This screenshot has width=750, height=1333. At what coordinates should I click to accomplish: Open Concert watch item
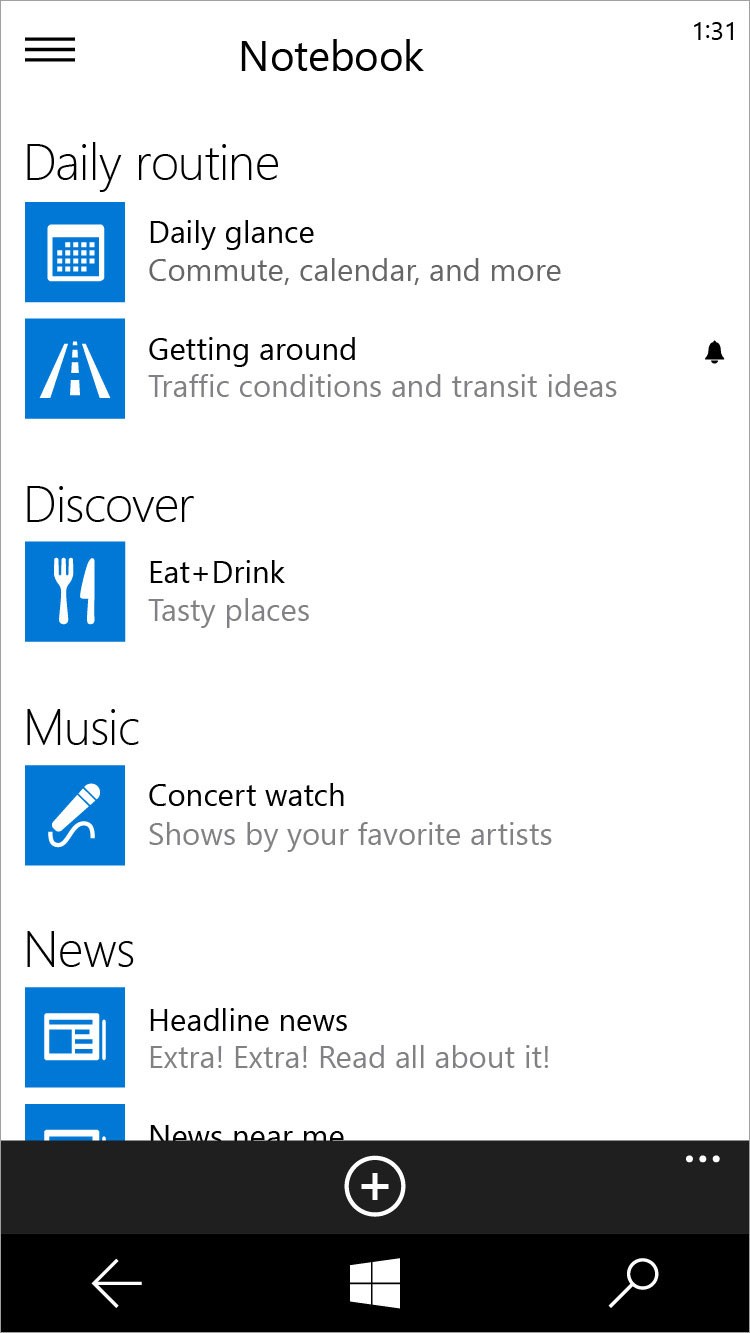[375, 815]
